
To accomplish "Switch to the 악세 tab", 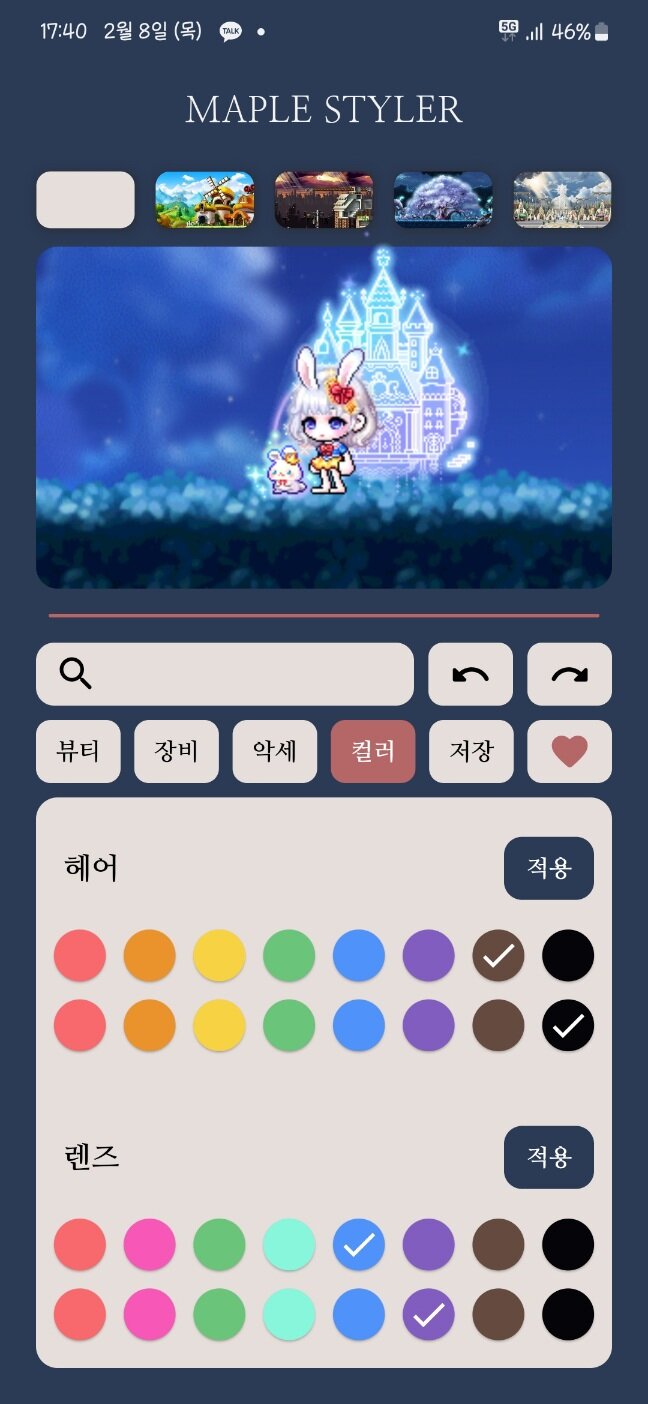I will pyautogui.click(x=275, y=751).
